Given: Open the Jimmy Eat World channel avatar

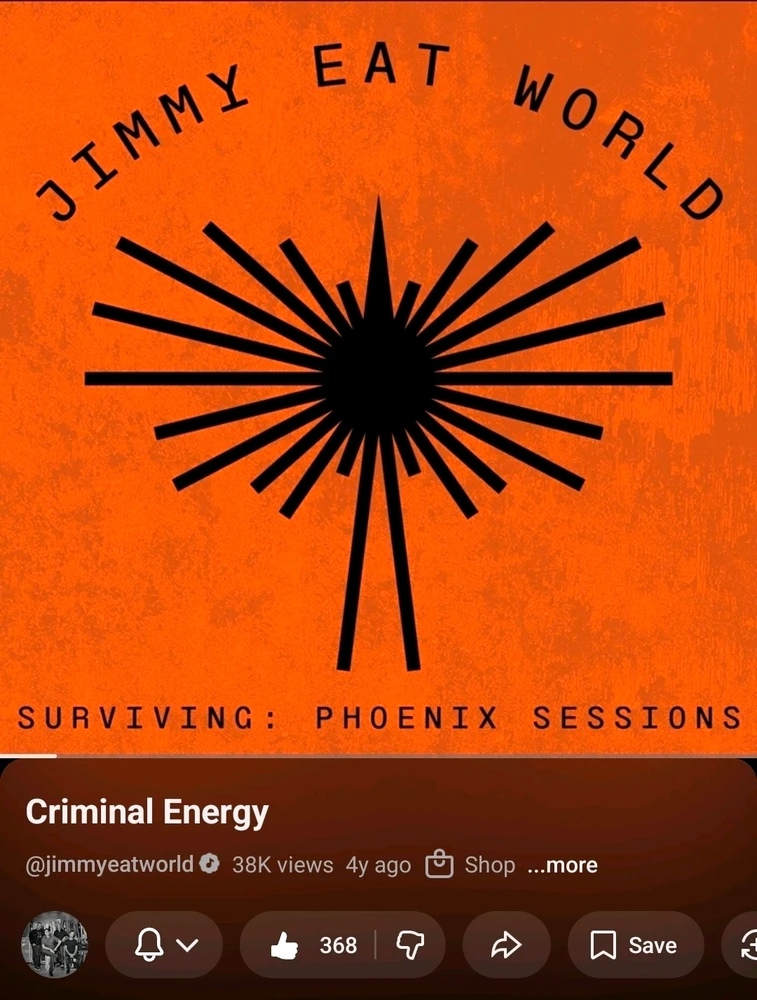Looking at the screenshot, I should pyautogui.click(x=55, y=944).
